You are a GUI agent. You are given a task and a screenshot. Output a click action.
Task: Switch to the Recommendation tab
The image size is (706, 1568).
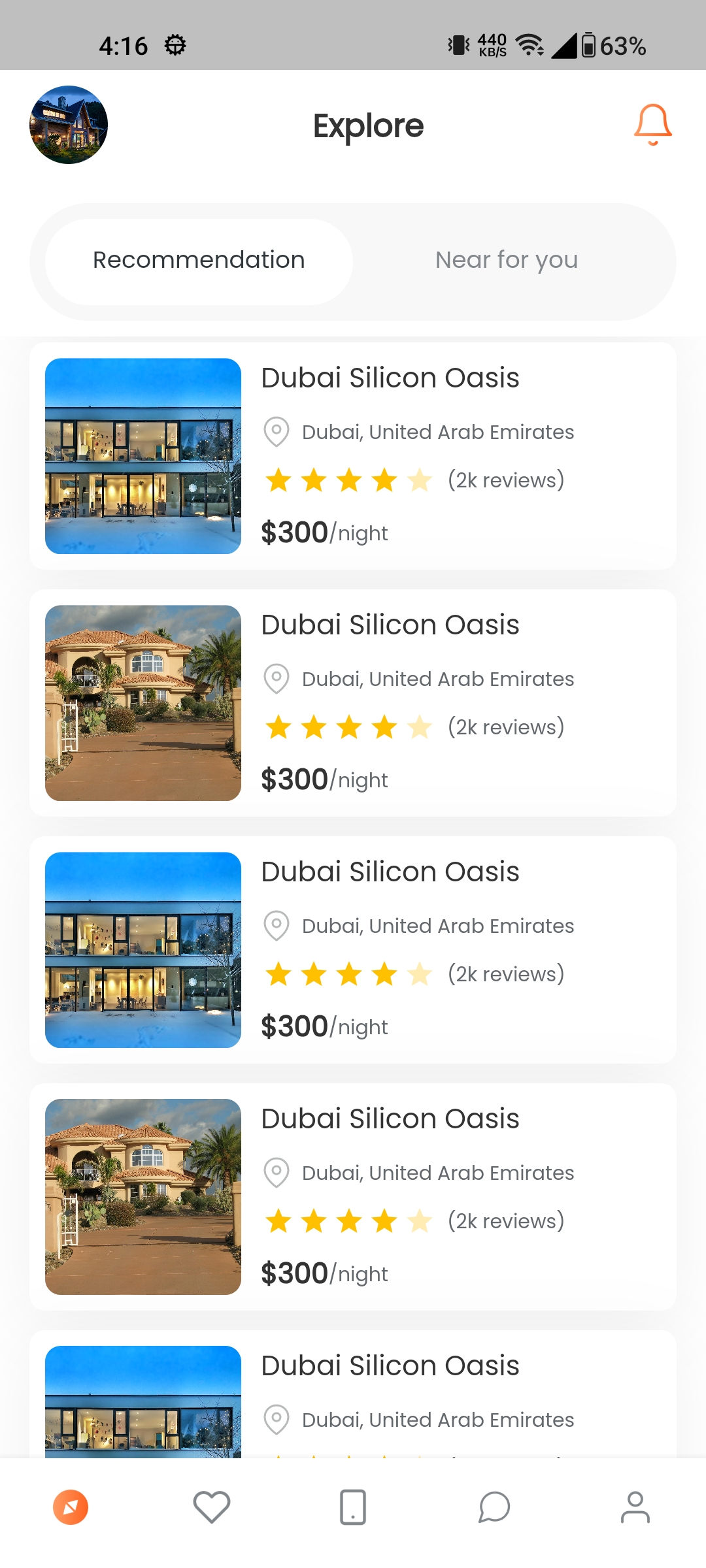199,261
